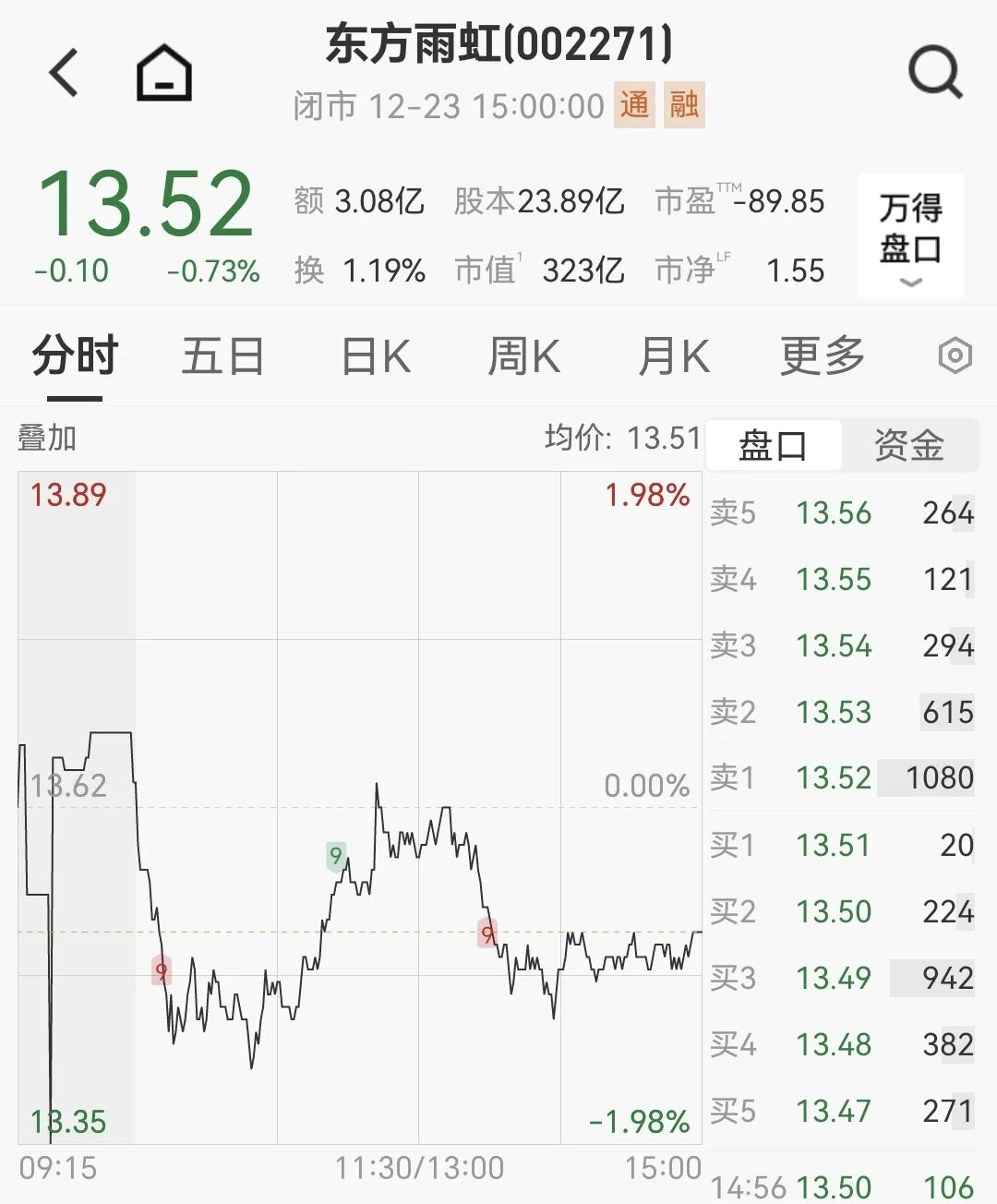The image size is (997, 1204).
Task: Open the 更多 chart options
Action: (822, 356)
